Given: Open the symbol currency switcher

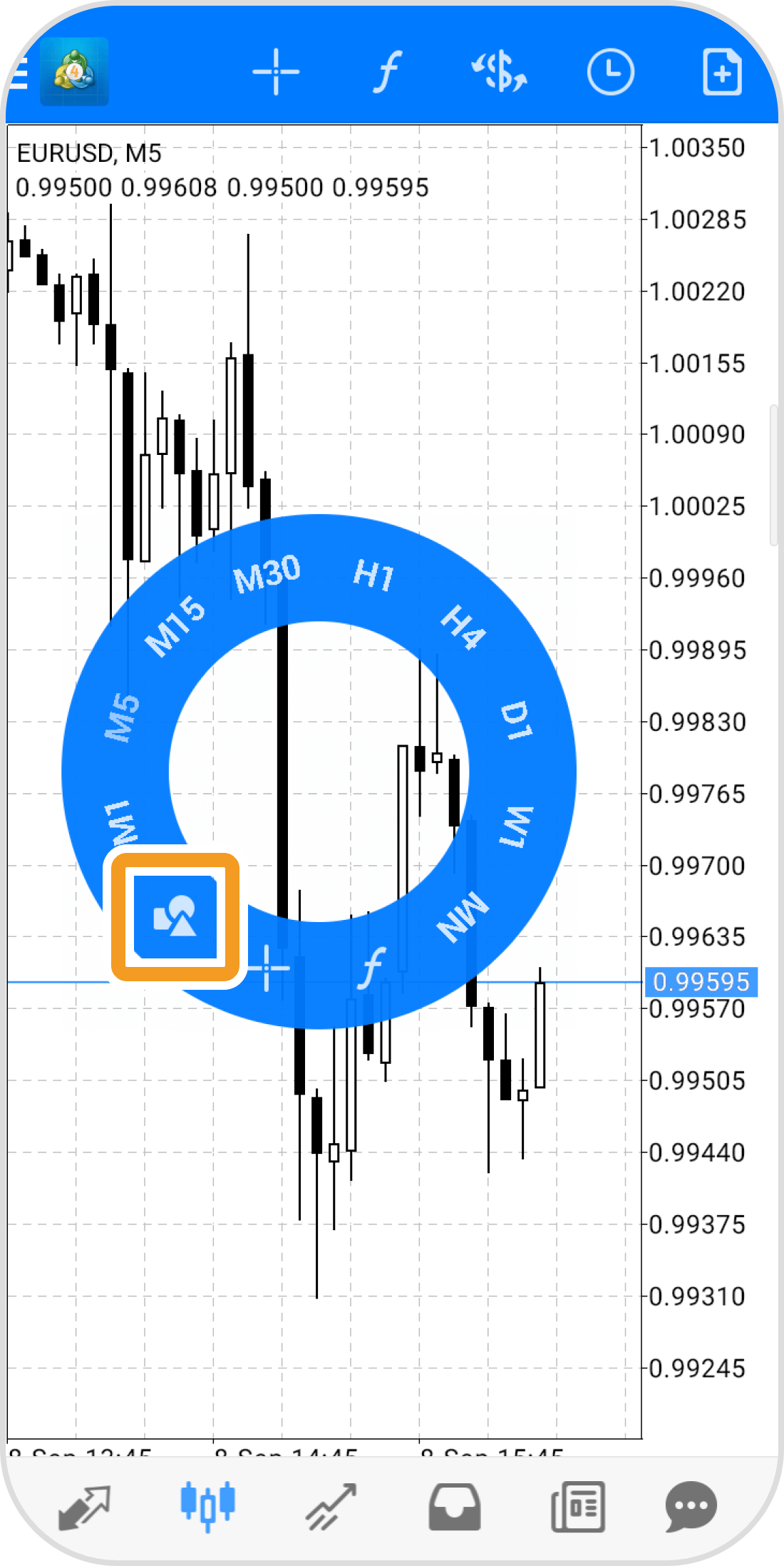Looking at the screenshot, I should coord(499,72).
